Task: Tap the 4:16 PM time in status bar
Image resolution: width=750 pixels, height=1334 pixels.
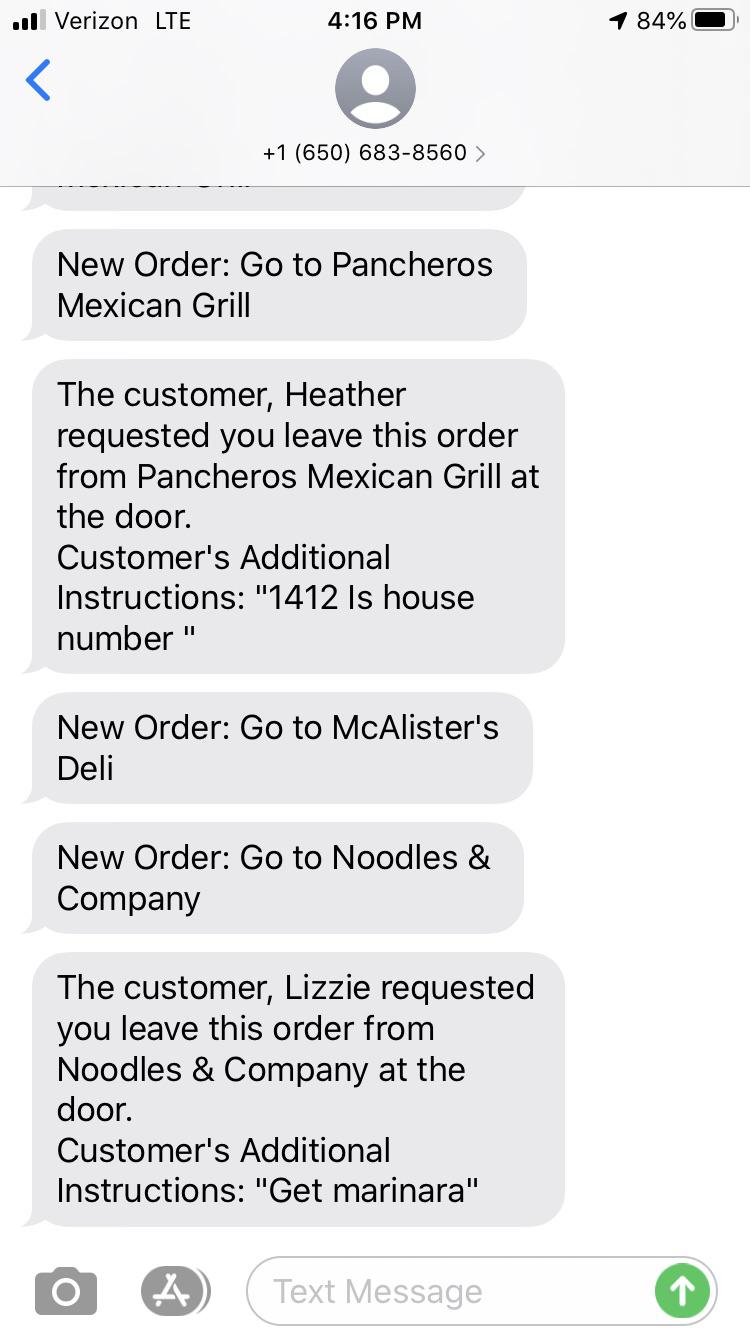Action: [375, 20]
